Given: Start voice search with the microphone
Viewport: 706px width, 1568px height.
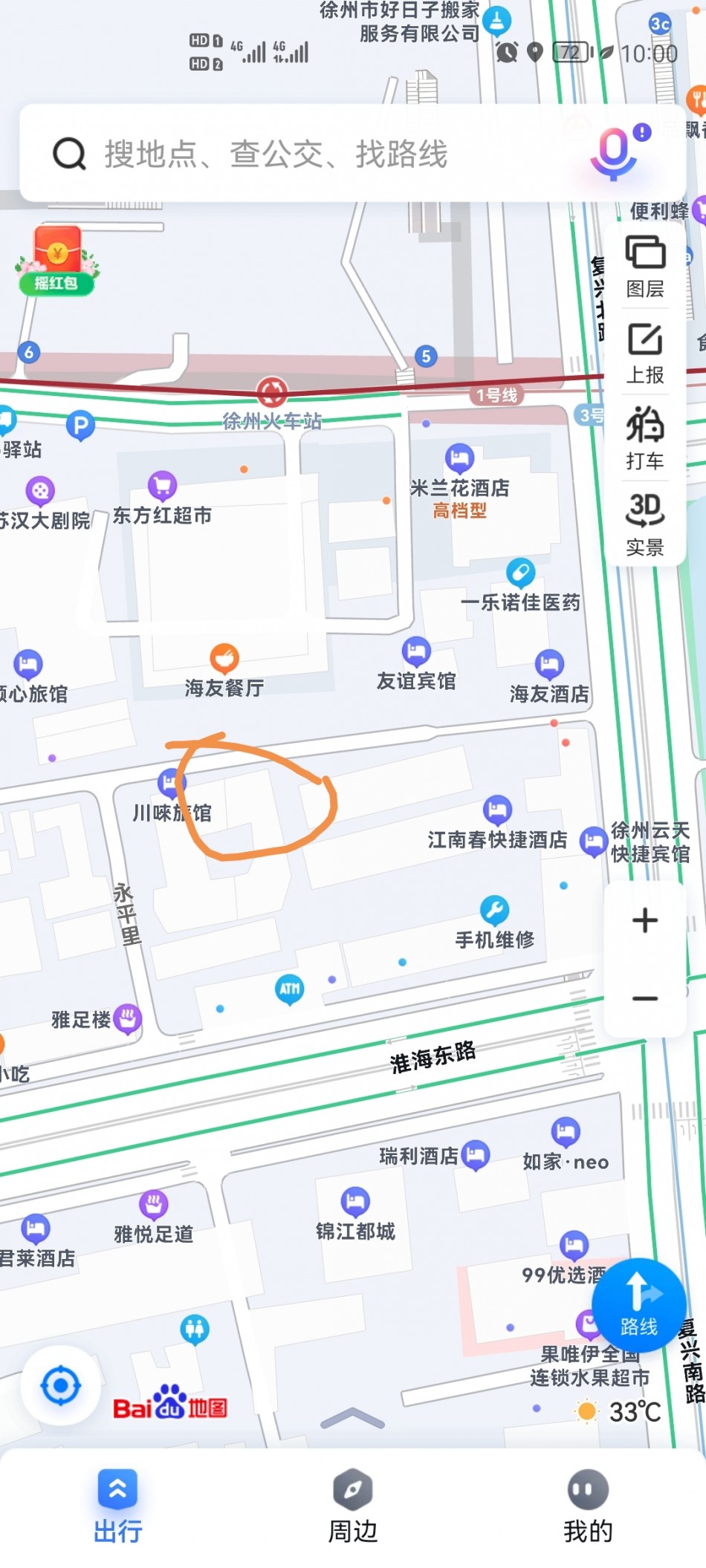Looking at the screenshot, I should [x=614, y=152].
